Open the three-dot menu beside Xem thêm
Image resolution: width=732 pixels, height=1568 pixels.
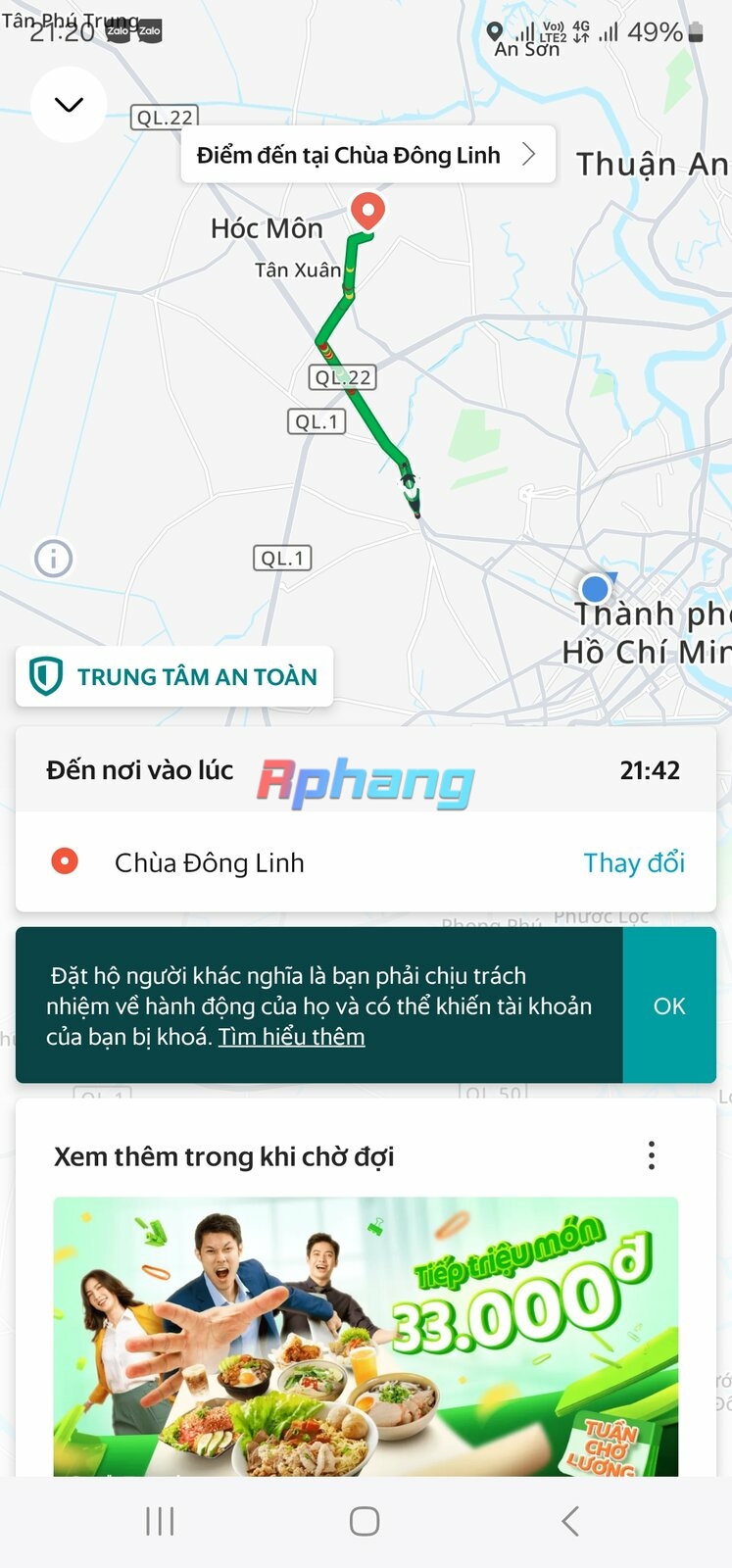pyautogui.click(x=652, y=1156)
